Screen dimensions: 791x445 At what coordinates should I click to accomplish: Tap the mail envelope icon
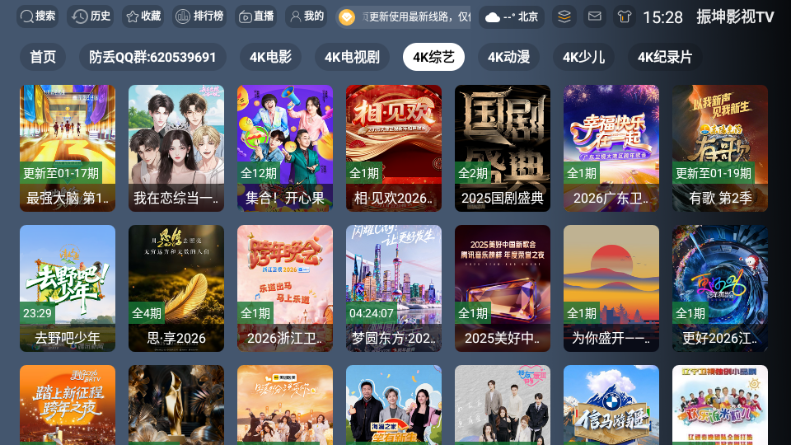(x=595, y=16)
